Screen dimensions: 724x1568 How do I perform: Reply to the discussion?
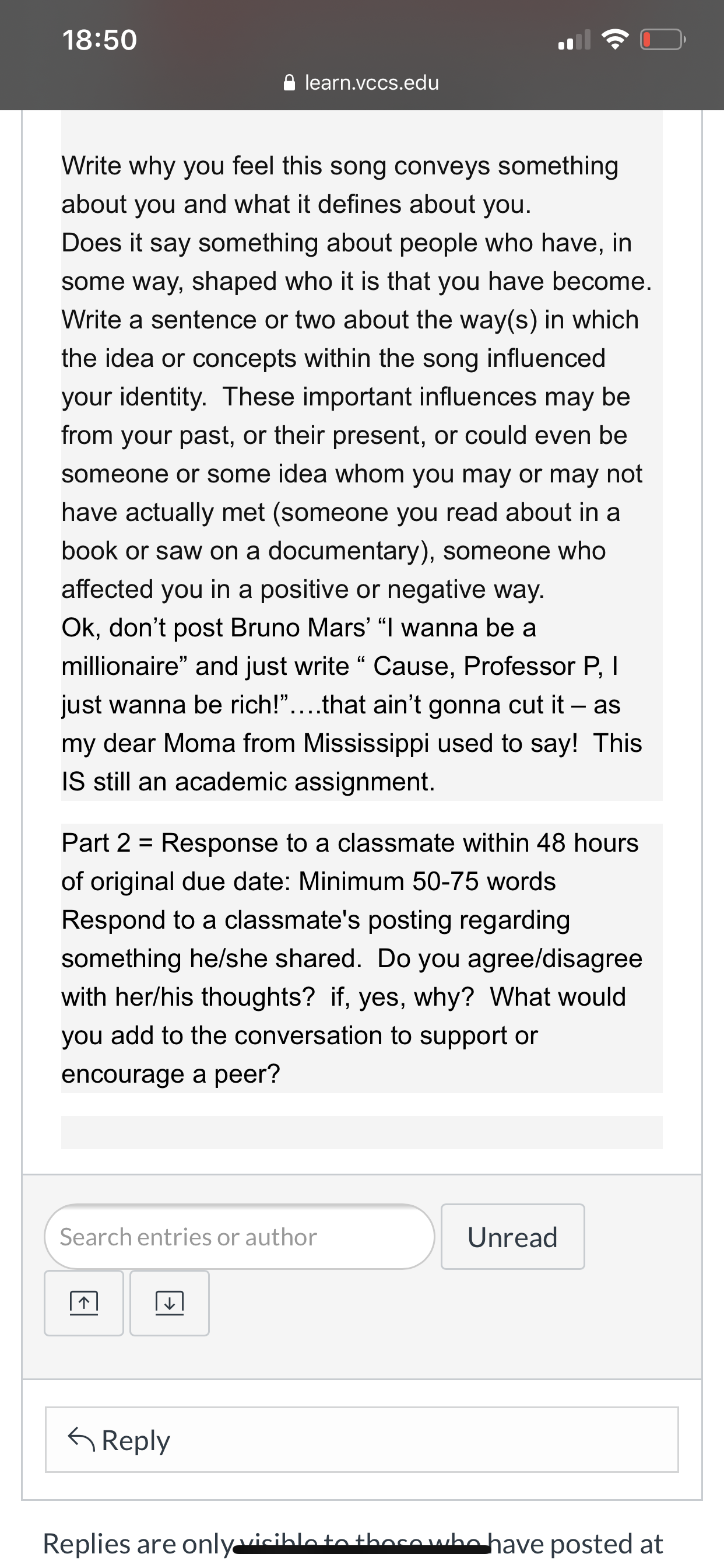(x=362, y=1440)
